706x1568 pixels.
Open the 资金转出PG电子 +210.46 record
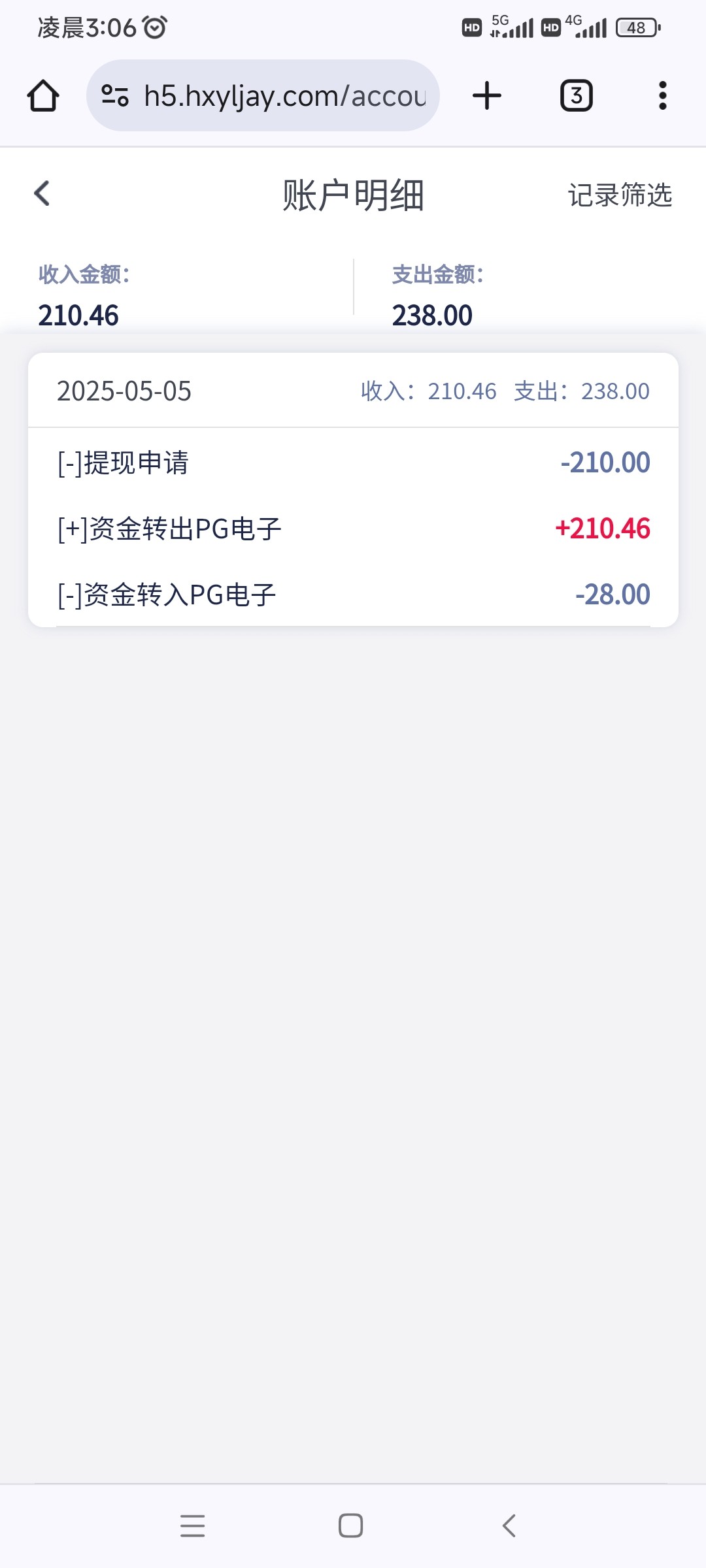point(353,529)
